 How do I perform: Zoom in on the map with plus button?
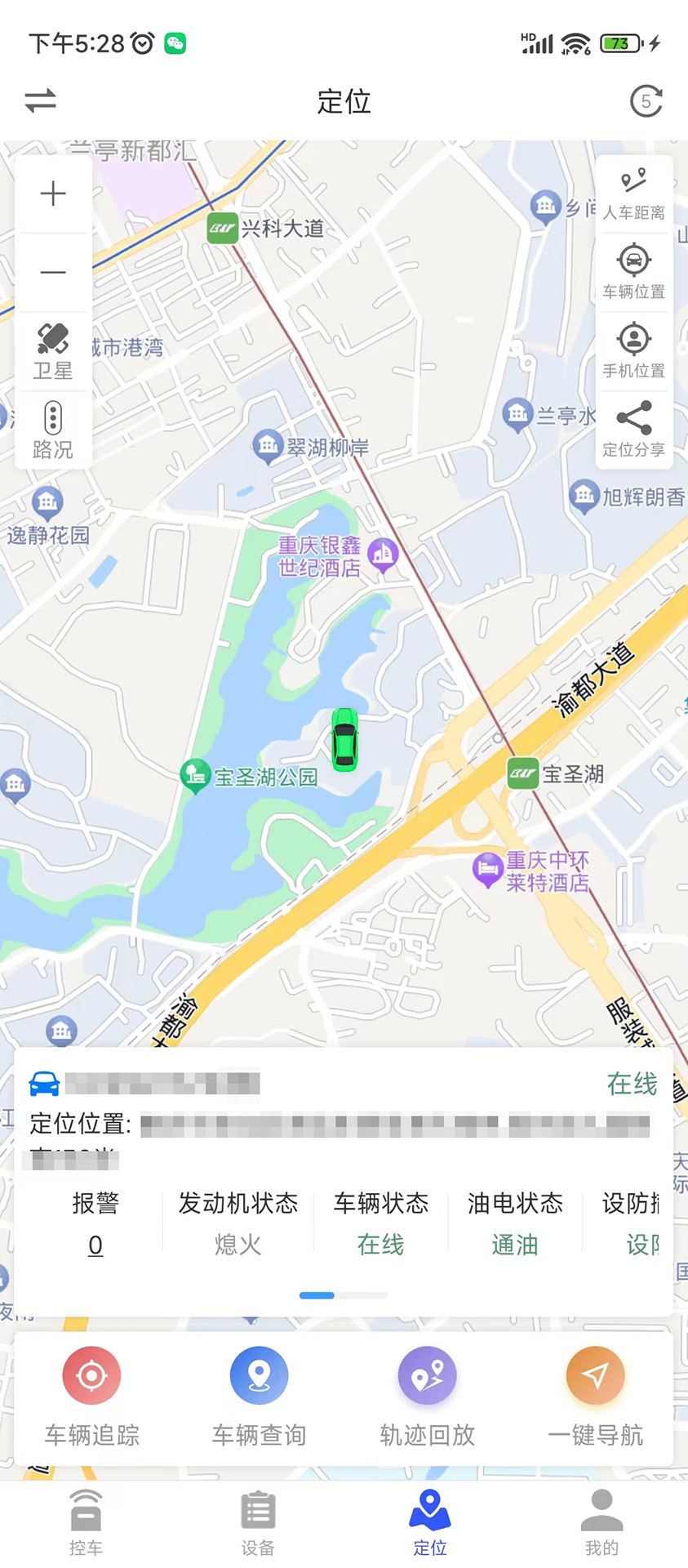click(x=52, y=193)
